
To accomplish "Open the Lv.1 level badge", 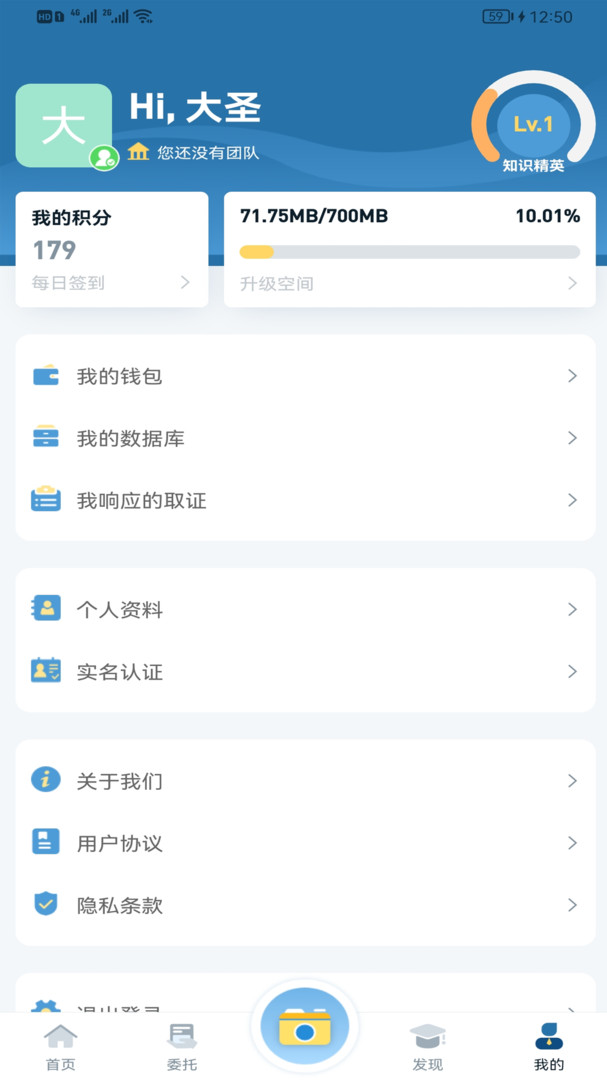I will coord(533,124).
